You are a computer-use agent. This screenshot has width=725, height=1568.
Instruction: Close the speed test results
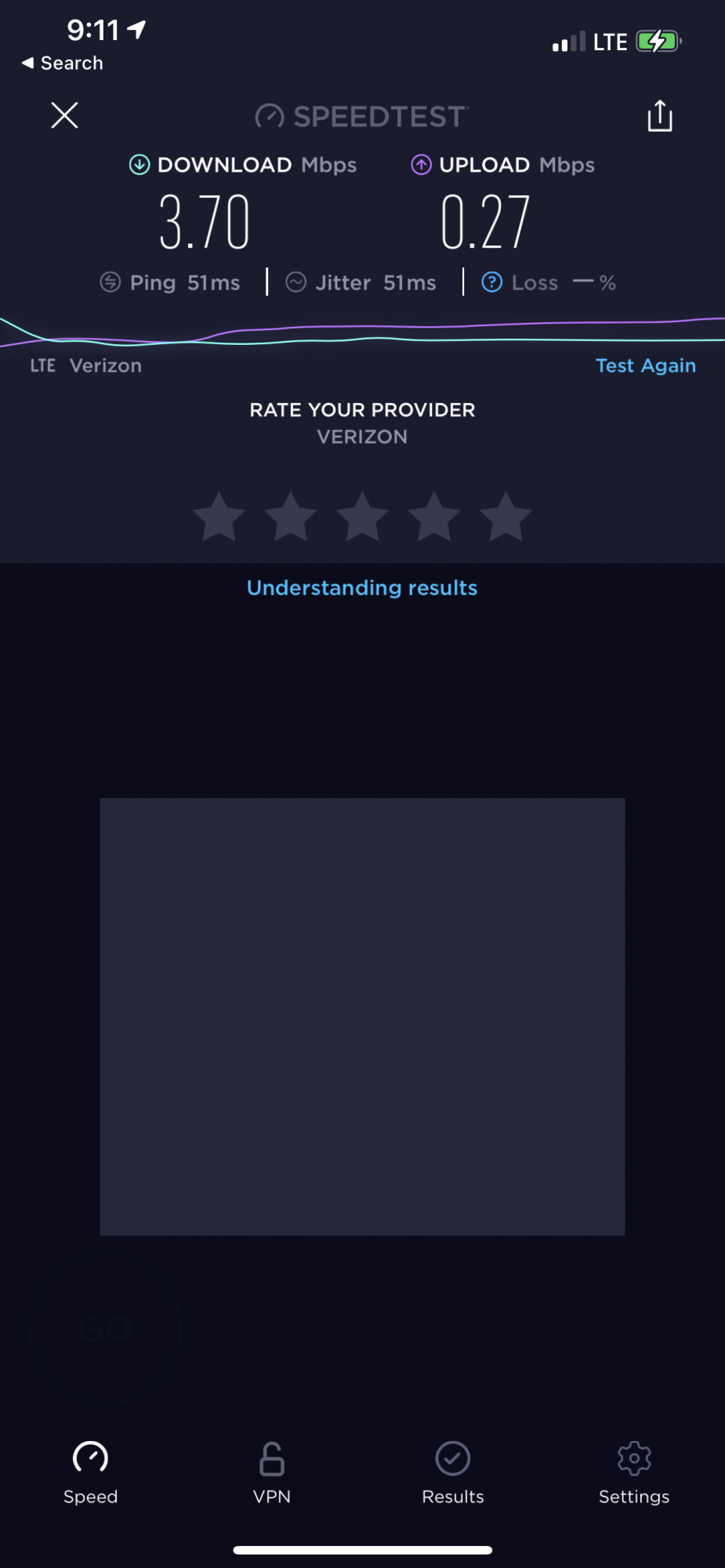point(64,115)
